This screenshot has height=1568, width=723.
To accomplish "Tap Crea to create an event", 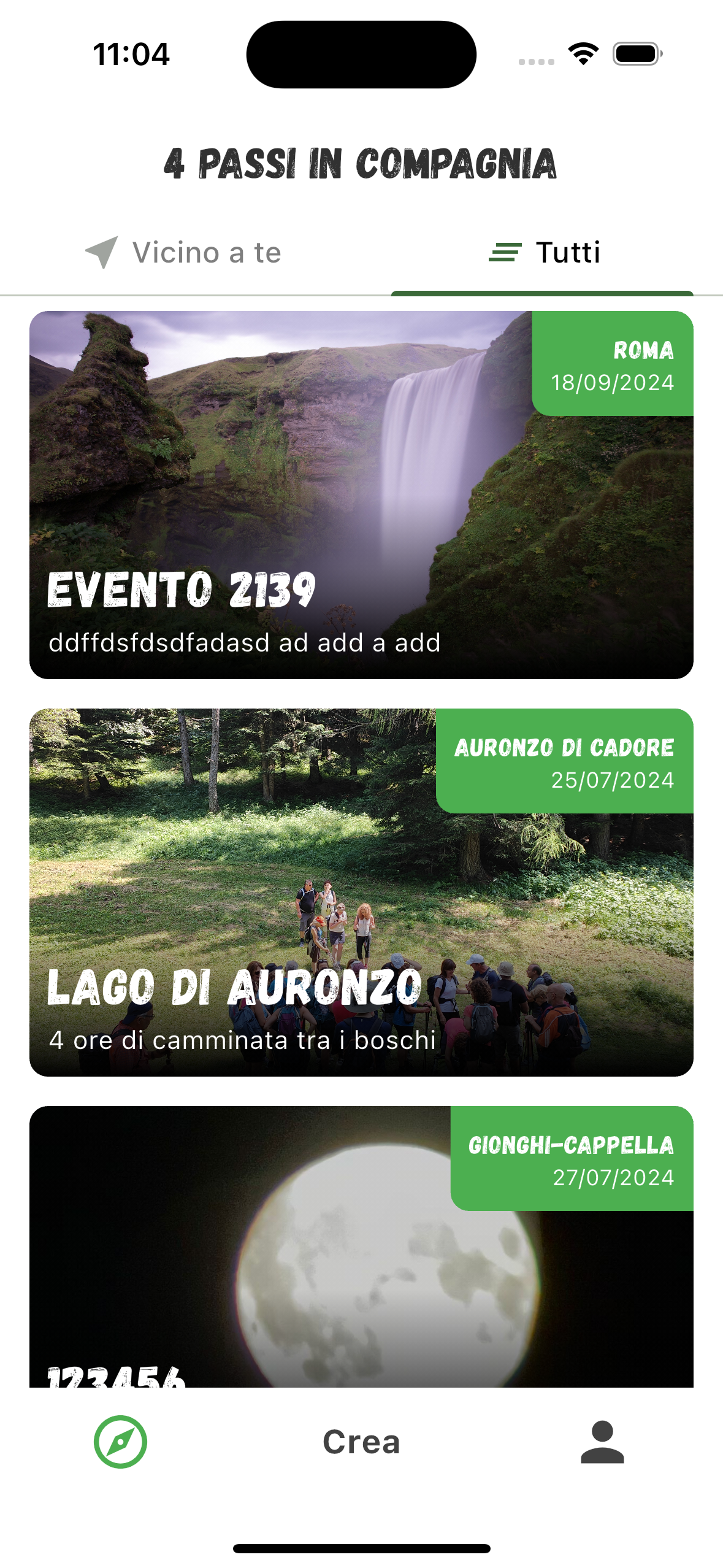I will pos(361,1442).
